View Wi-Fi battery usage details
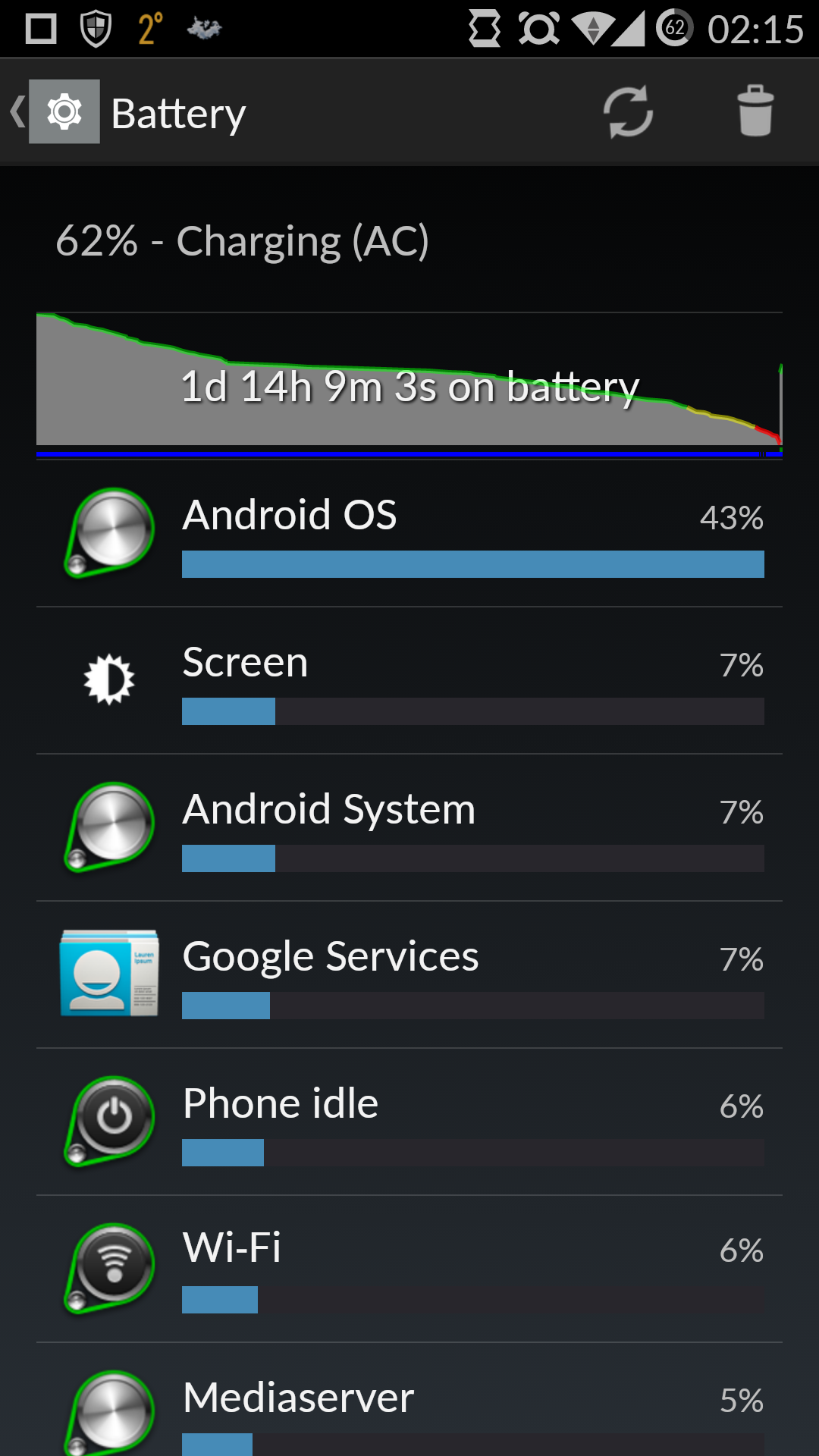Viewport: 819px width, 1456px height. point(409,1269)
